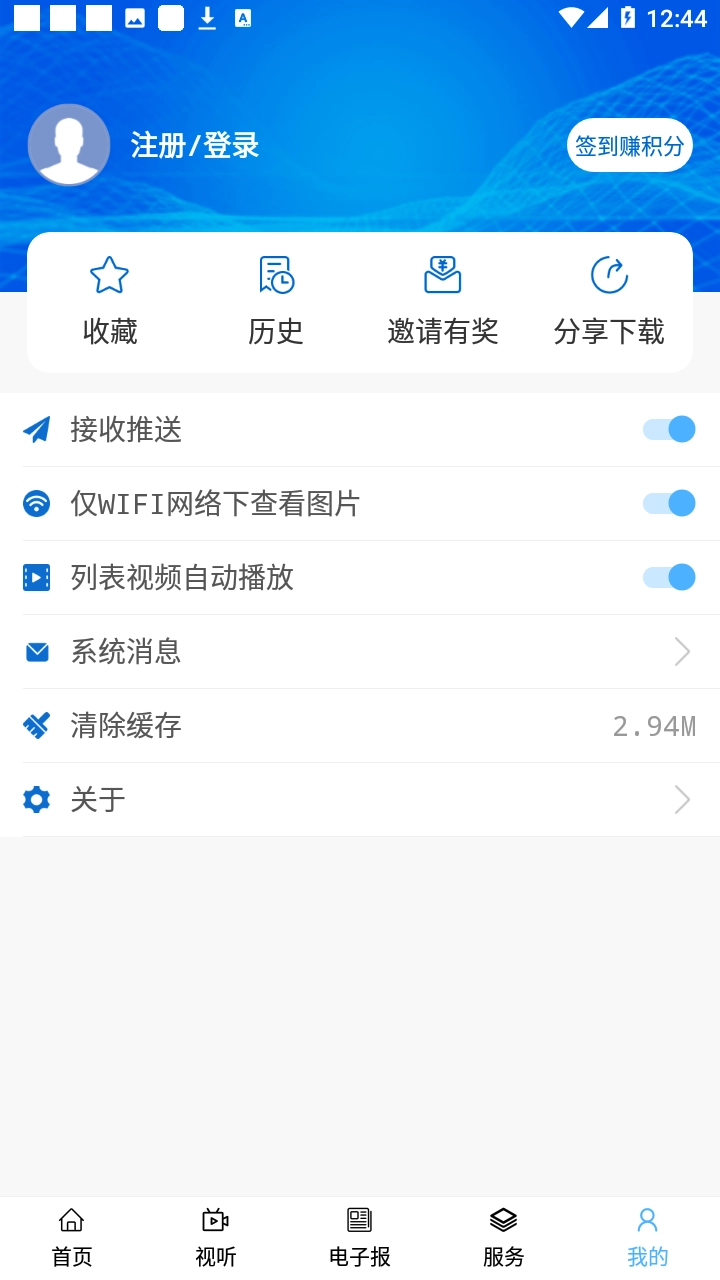
Task: Open the 电子报 tab
Action: click(x=358, y=1235)
